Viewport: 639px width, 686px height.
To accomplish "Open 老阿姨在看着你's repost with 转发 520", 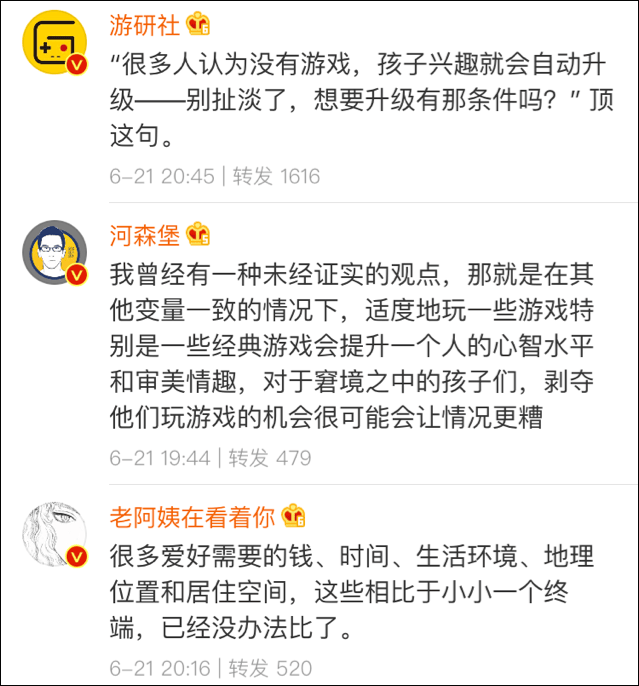I will point(271,668).
